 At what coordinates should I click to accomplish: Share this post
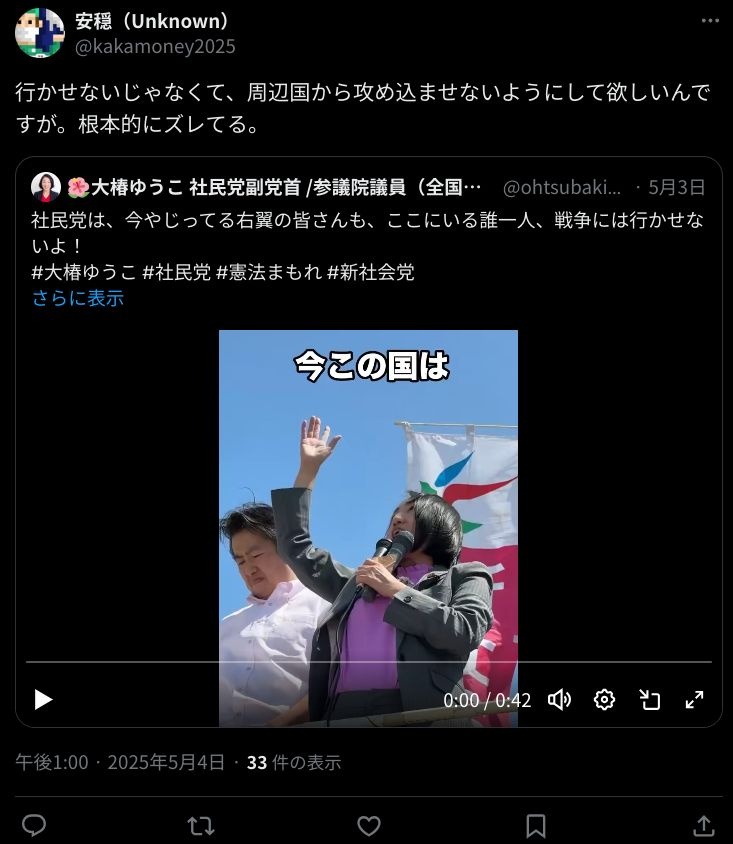(x=703, y=825)
